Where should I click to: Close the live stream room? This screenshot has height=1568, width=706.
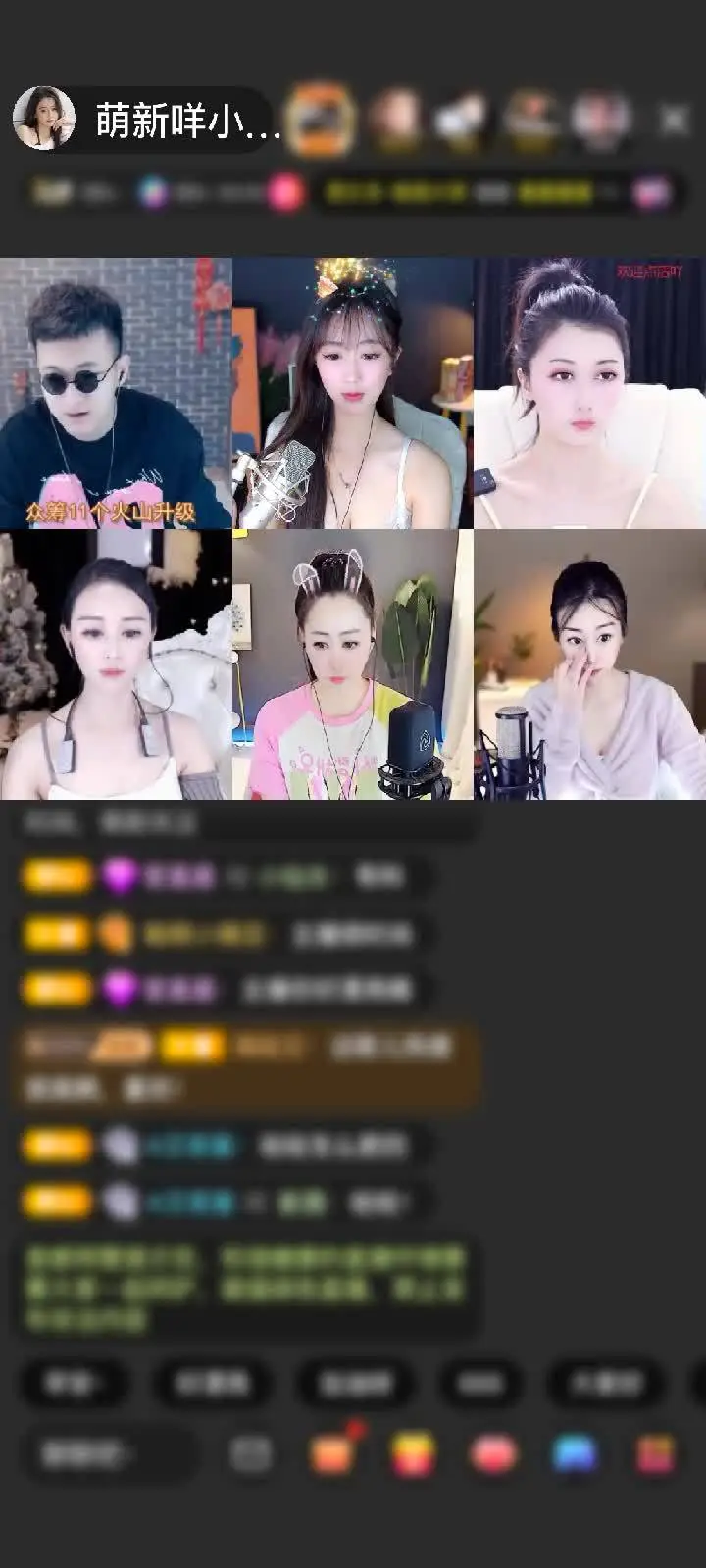pos(674,120)
